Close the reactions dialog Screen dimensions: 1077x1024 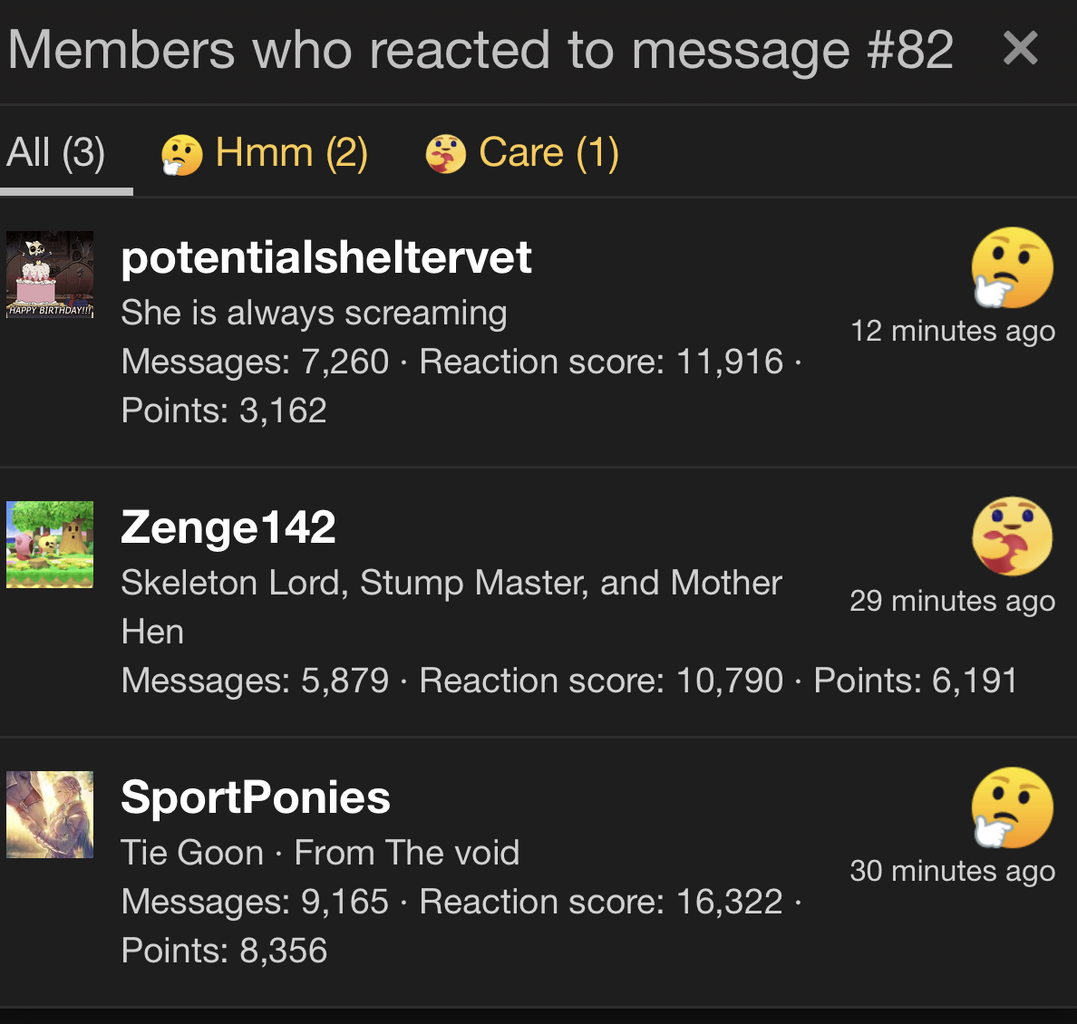1020,48
